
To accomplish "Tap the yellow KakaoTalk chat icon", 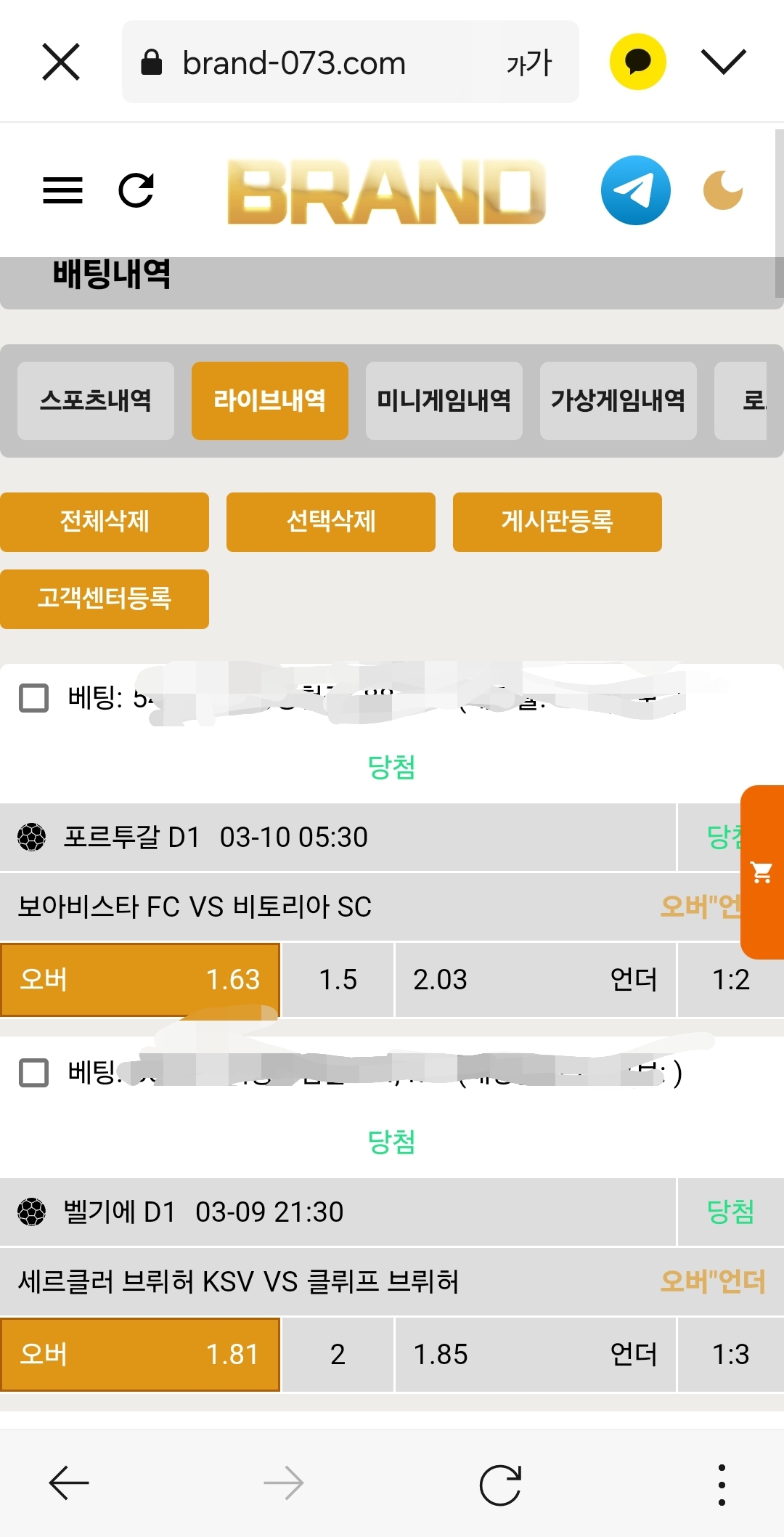I will [x=637, y=62].
